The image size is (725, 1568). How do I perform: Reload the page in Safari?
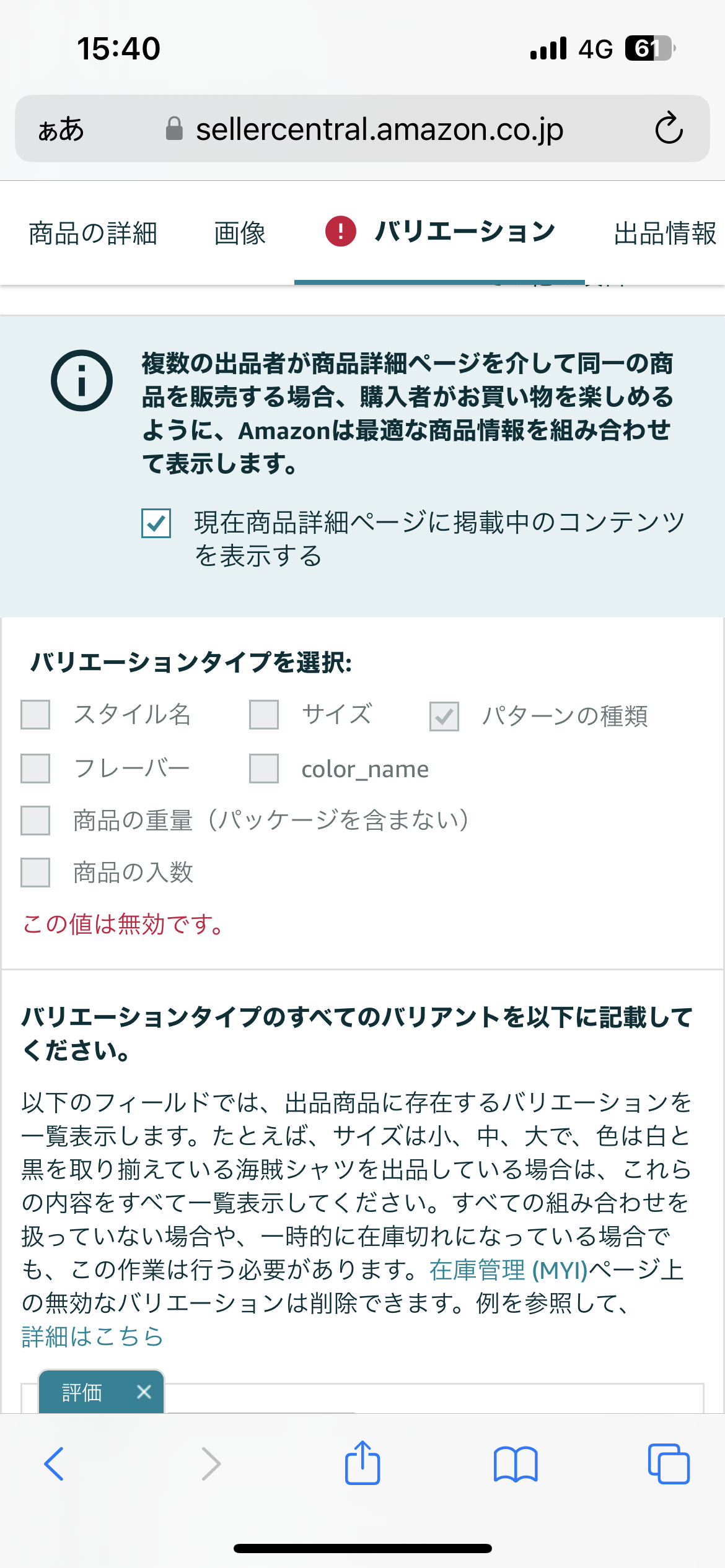pyautogui.click(x=669, y=128)
